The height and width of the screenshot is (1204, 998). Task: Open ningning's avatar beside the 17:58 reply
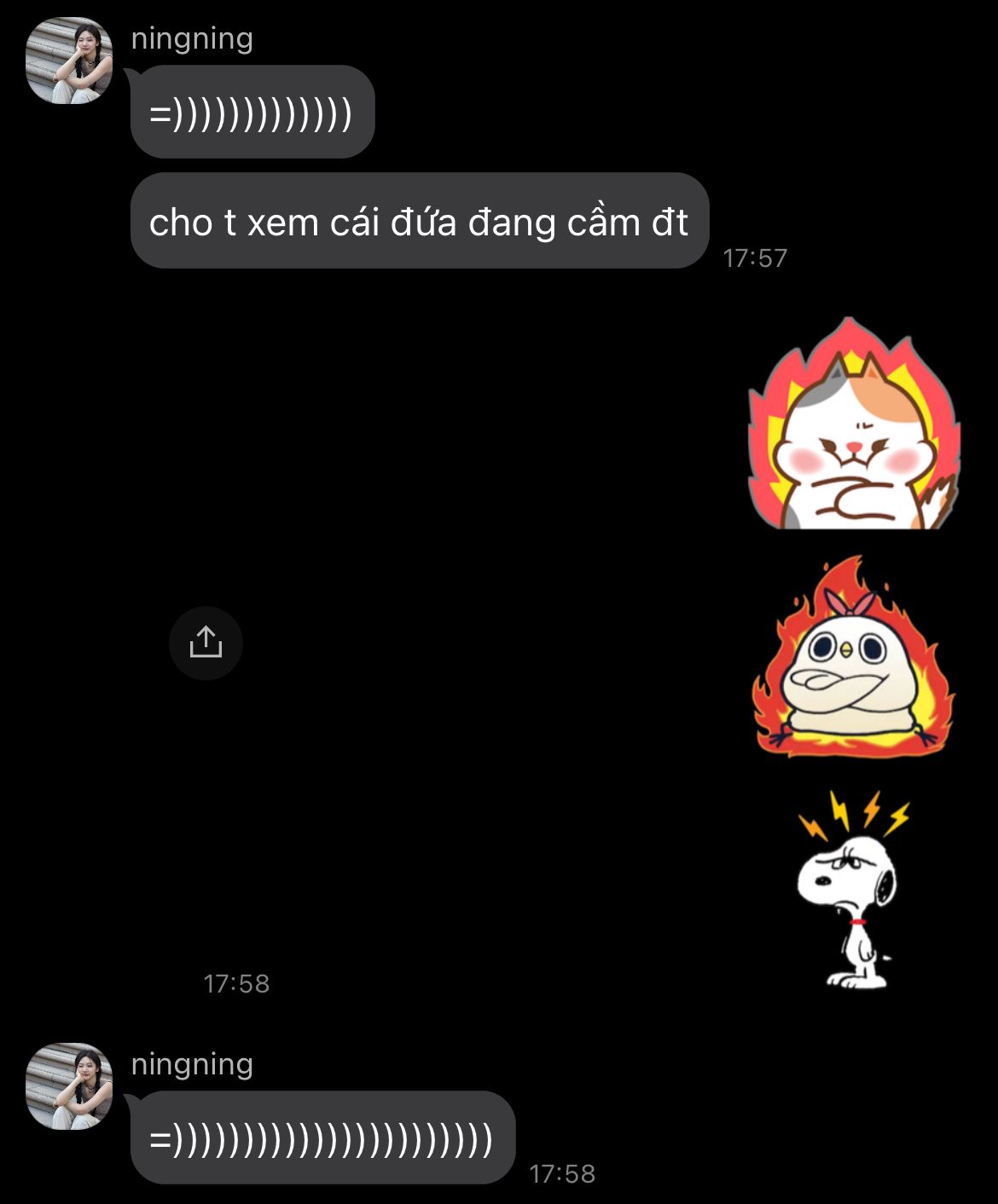tap(69, 1086)
